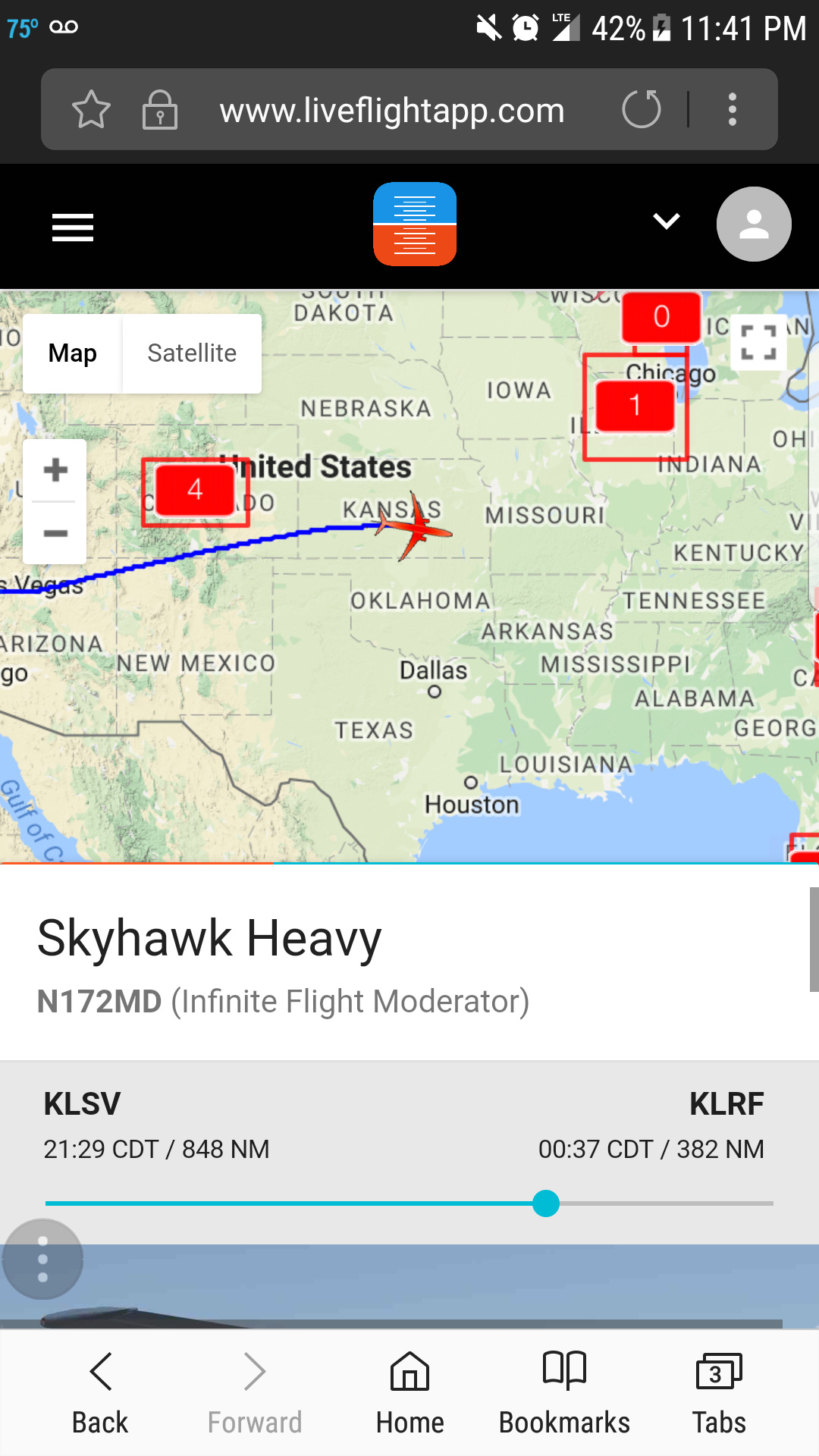Switch the map to Satellite view
The width and height of the screenshot is (819, 1456).
192,353
